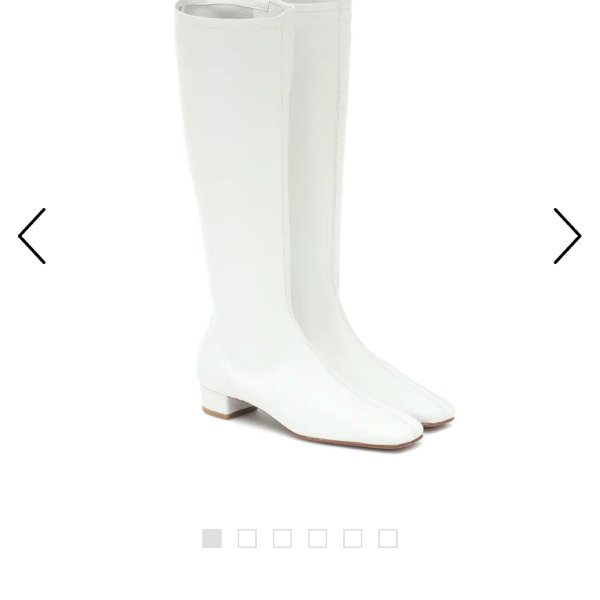Image resolution: width=600 pixels, height=600 pixels.
Task: Jump to the fourth image indicator
Action: pos(317,538)
